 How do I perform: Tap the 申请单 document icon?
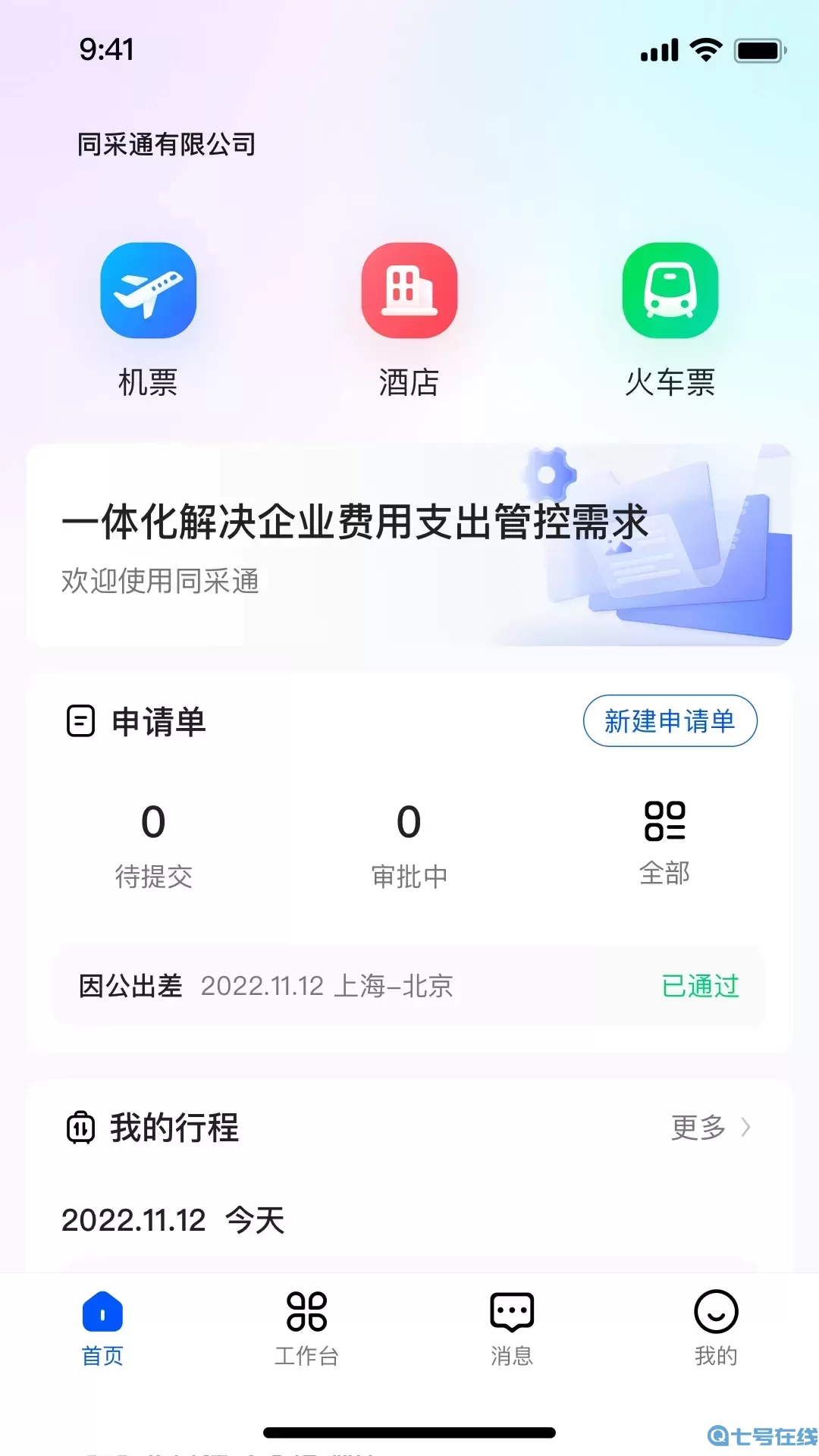(x=81, y=722)
